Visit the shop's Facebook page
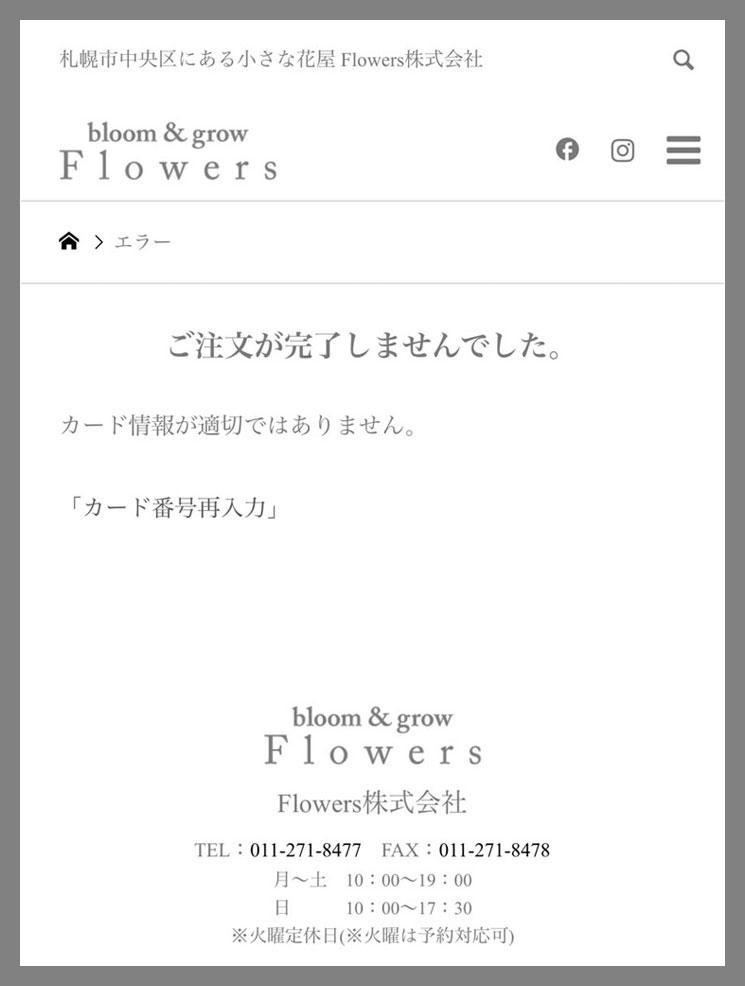 [567, 150]
